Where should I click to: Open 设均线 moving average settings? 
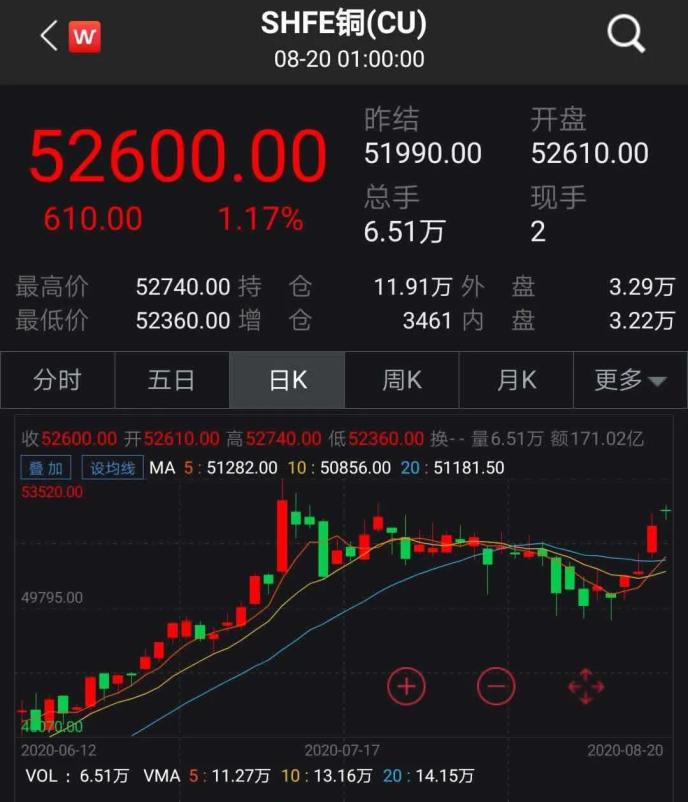tap(112, 467)
